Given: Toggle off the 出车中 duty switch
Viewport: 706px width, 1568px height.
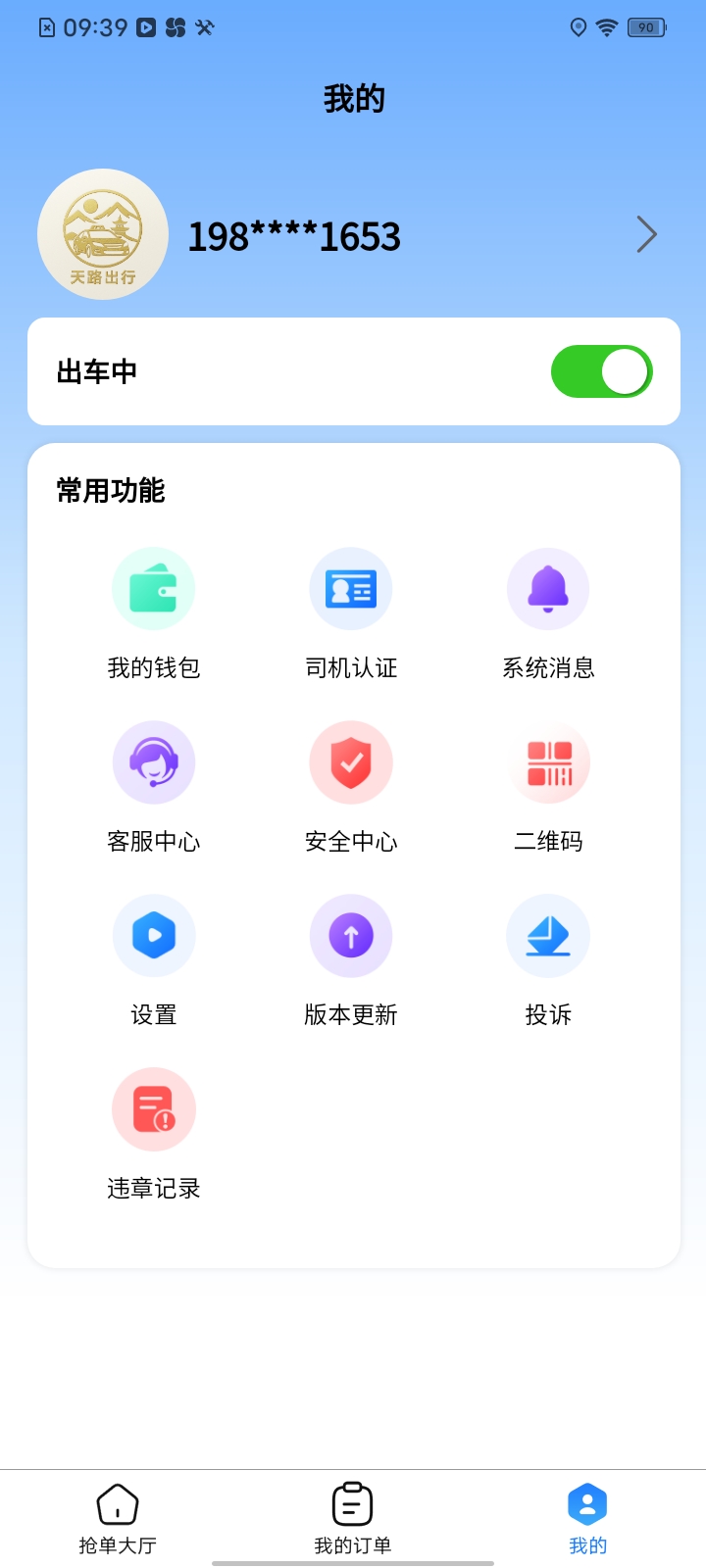Looking at the screenshot, I should 601,371.
